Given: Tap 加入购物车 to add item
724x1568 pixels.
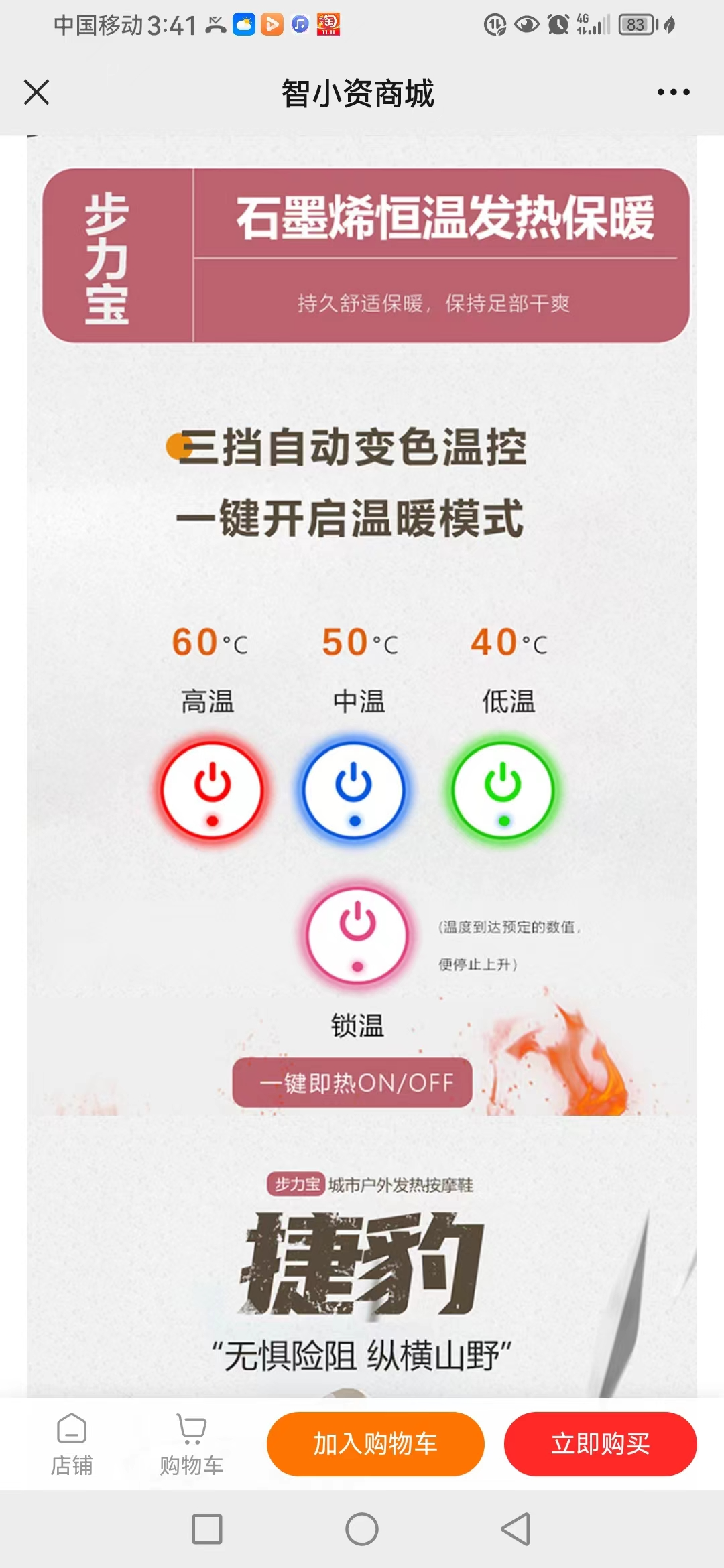Looking at the screenshot, I should [x=375, y=1444].
